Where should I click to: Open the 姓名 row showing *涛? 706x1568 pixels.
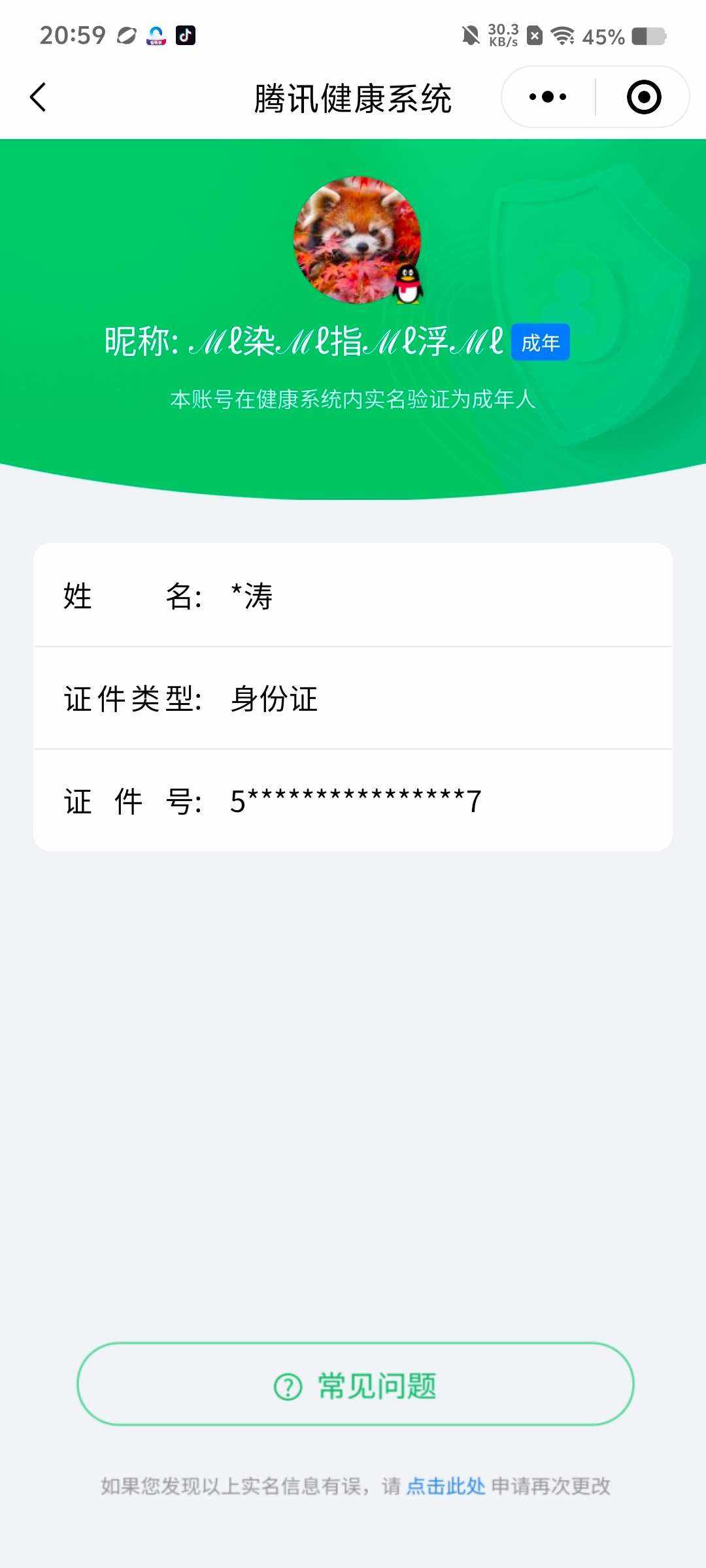tap(353, 596)
